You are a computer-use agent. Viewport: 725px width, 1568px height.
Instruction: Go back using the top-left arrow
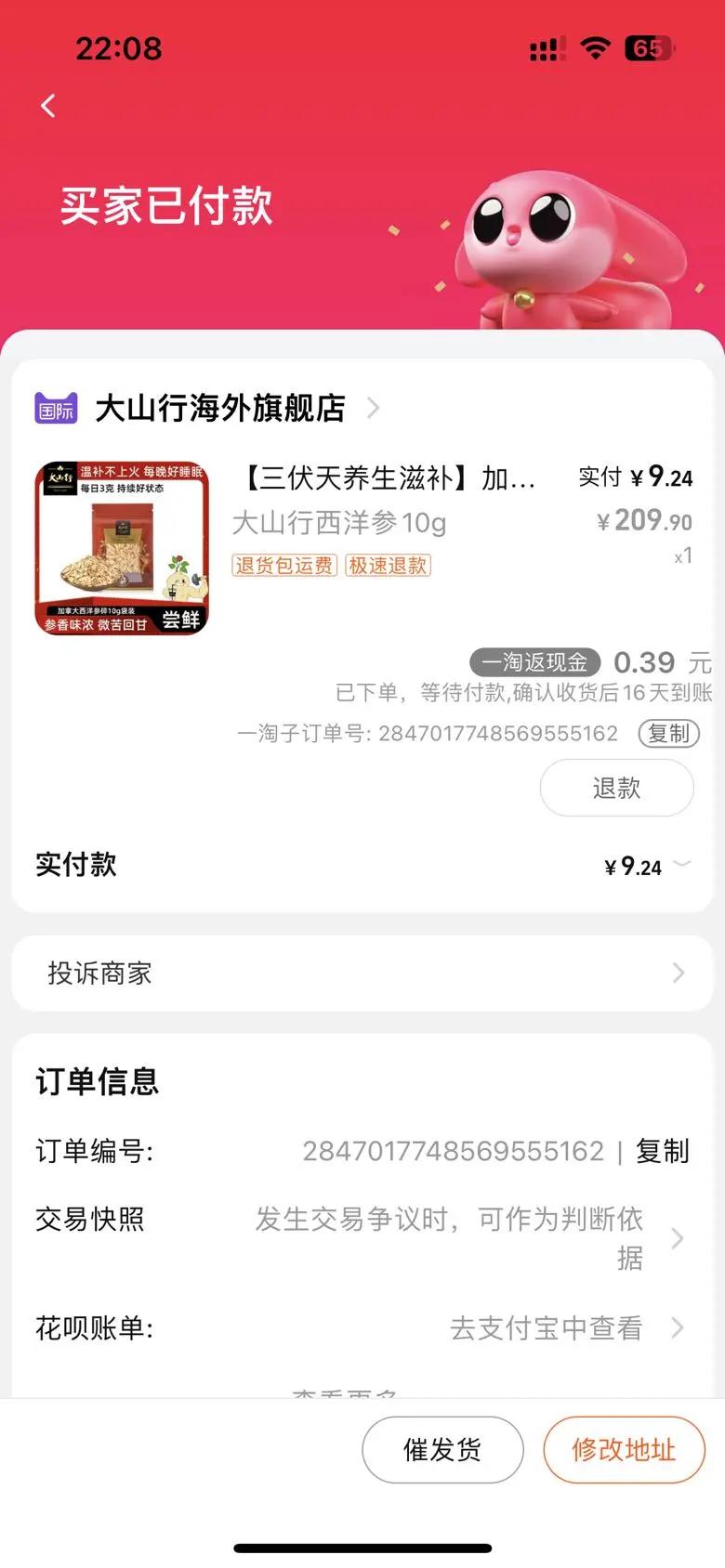pos(48,106)
